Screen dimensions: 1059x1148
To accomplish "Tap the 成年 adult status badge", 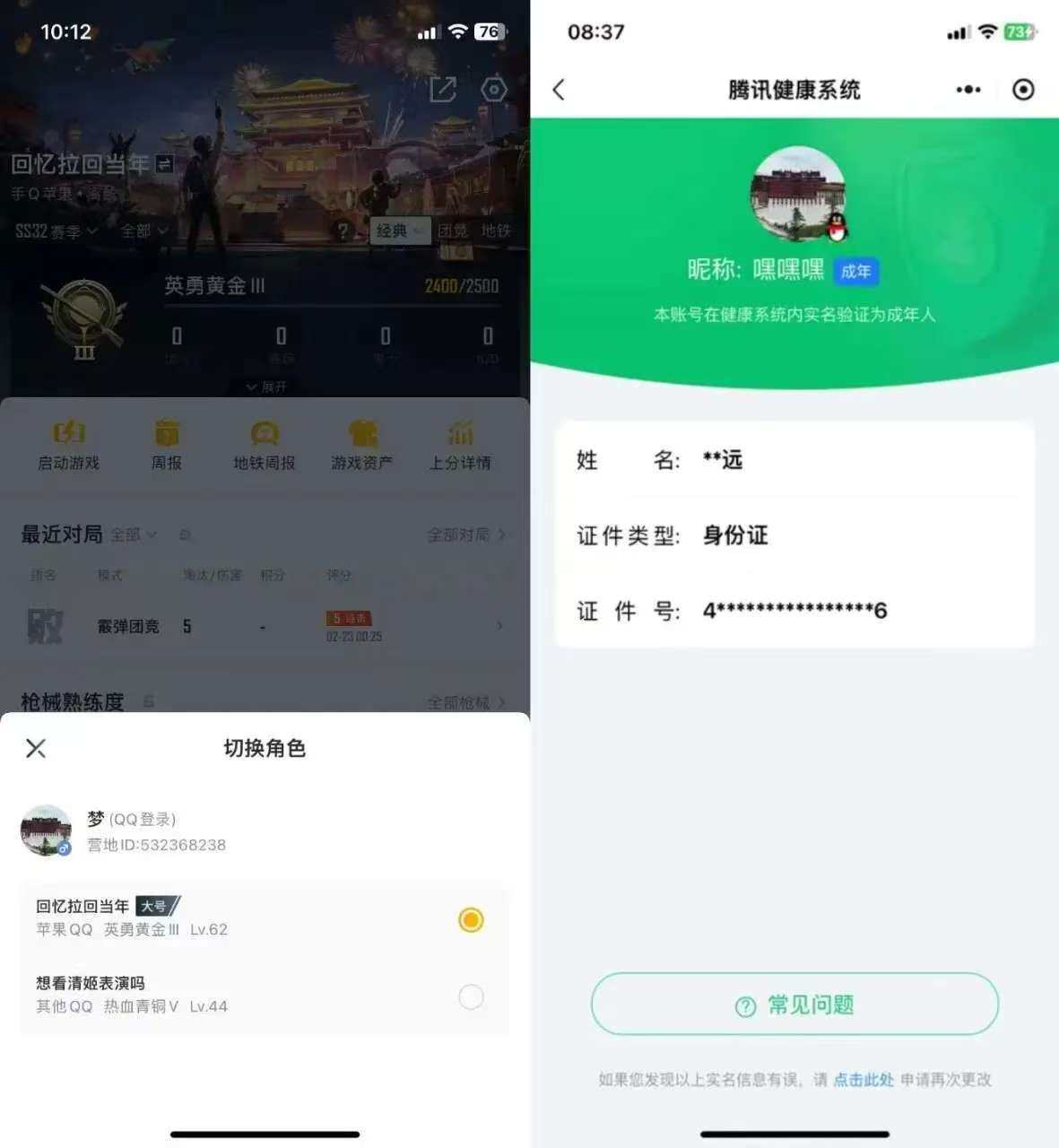I will [855, 271].
